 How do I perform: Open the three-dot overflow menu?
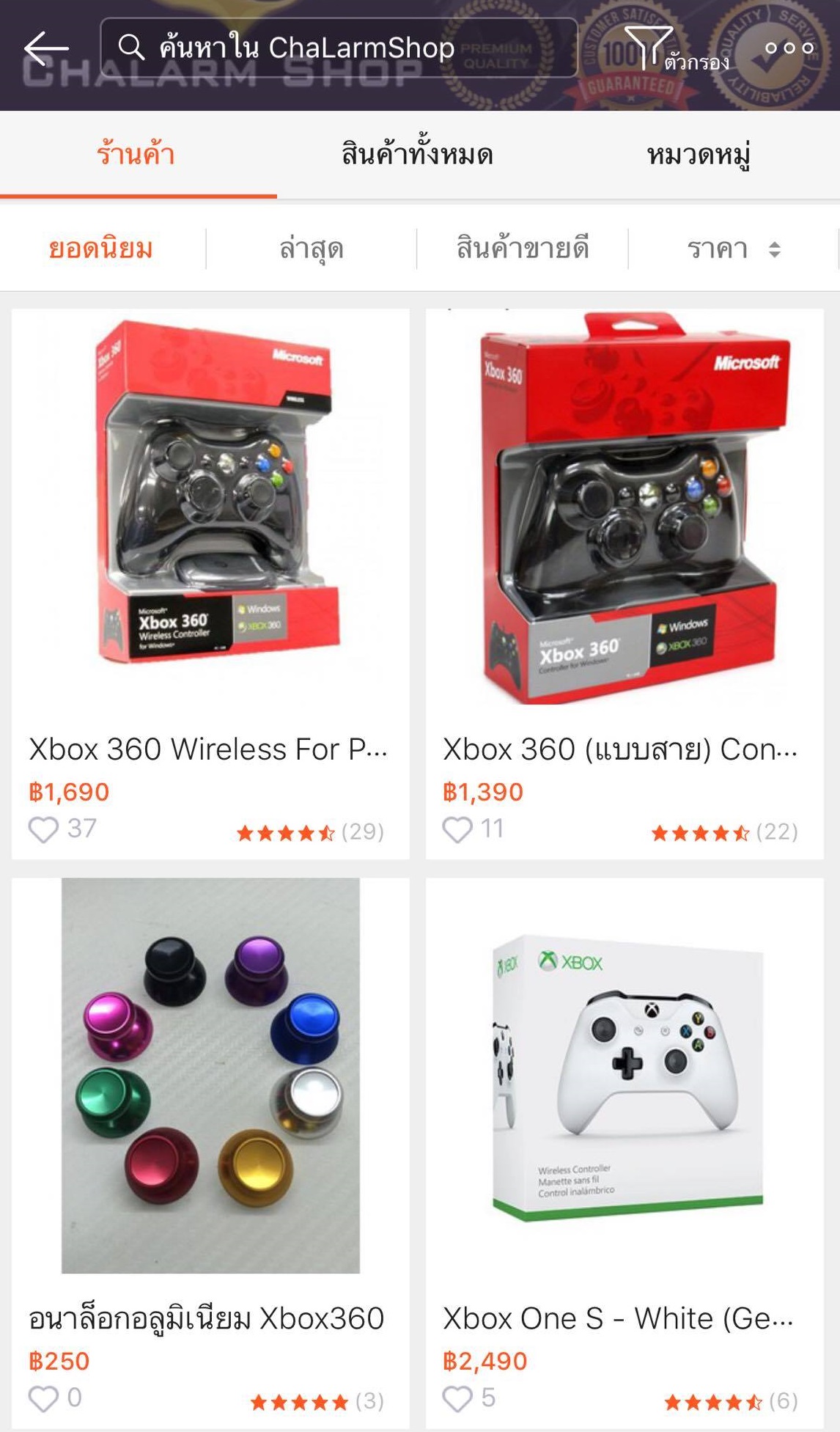pos(789,48)
